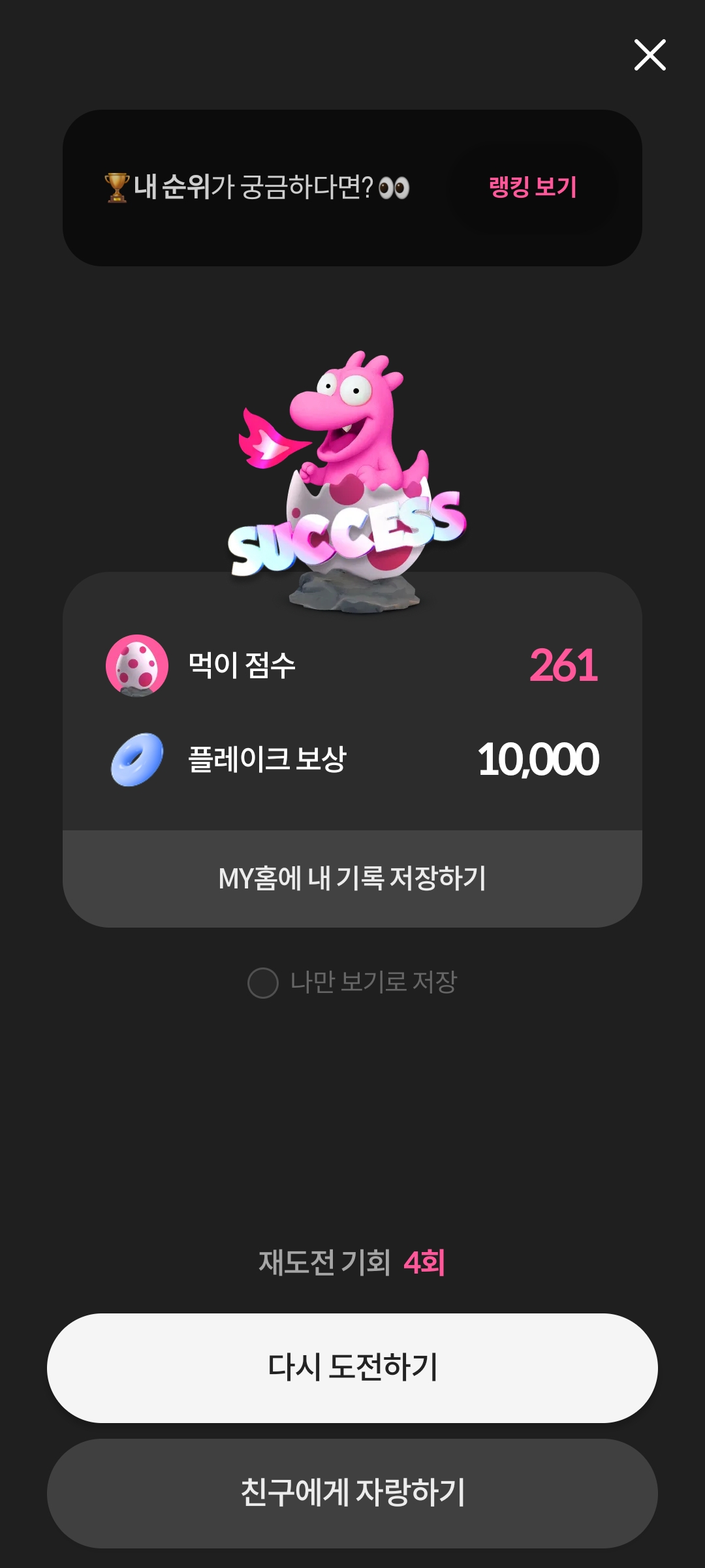Retry with 다시 도전하기
Viewport: 705px width, 1568px height.
[x=352, y=1368]
